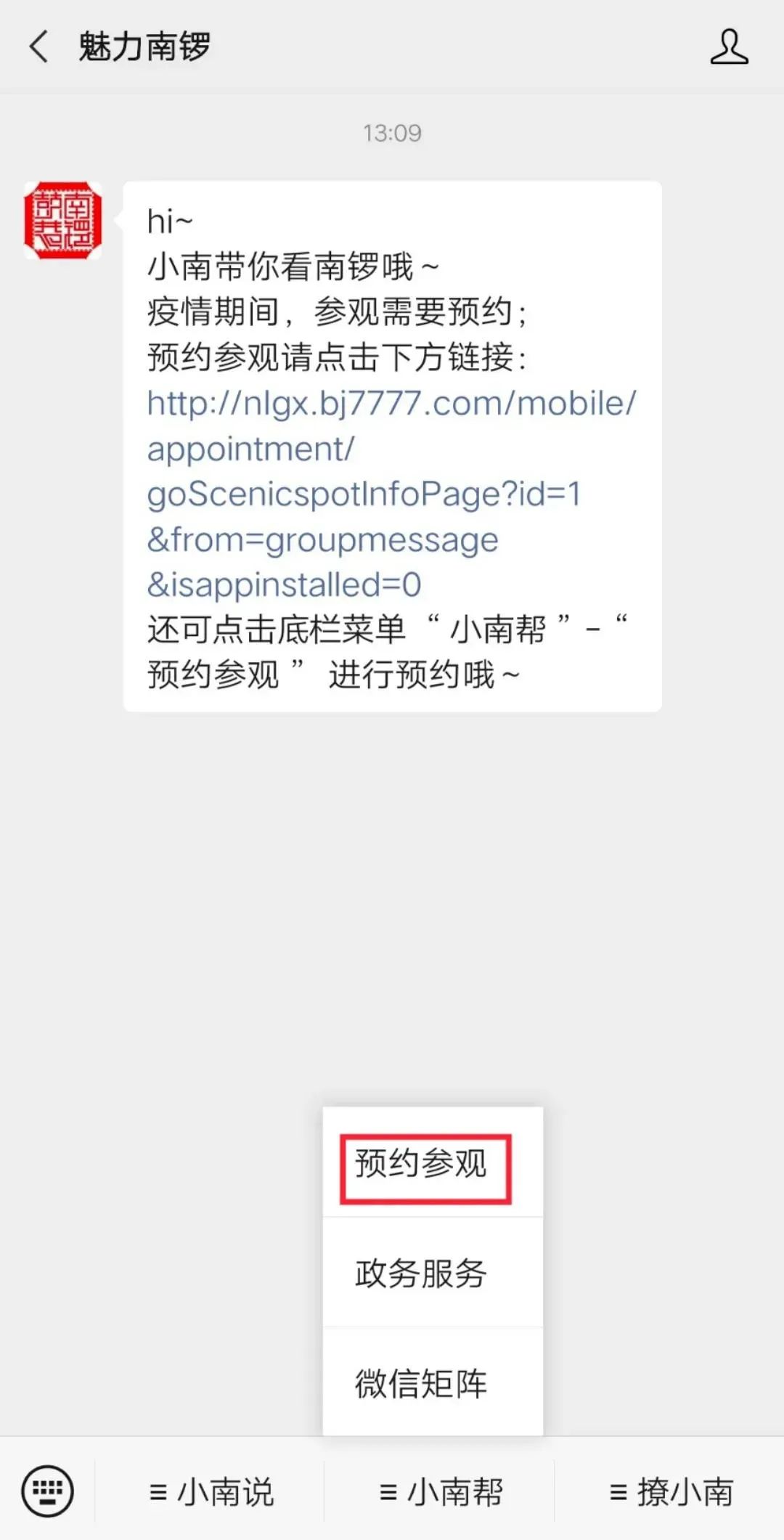Go back from 魅力南锣 chat
Screen dimensions: 784x1540
point(39,47)
